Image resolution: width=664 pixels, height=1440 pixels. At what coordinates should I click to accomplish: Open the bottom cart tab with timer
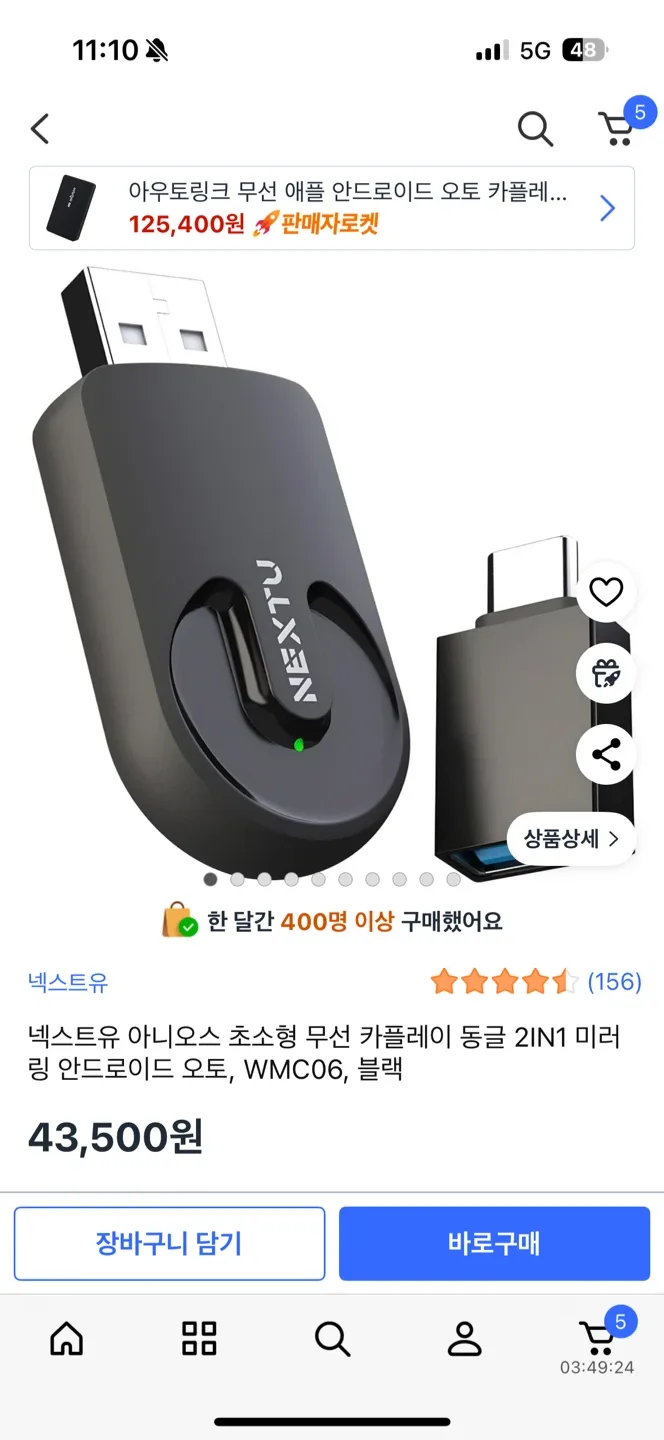(x=597, y=1342)
